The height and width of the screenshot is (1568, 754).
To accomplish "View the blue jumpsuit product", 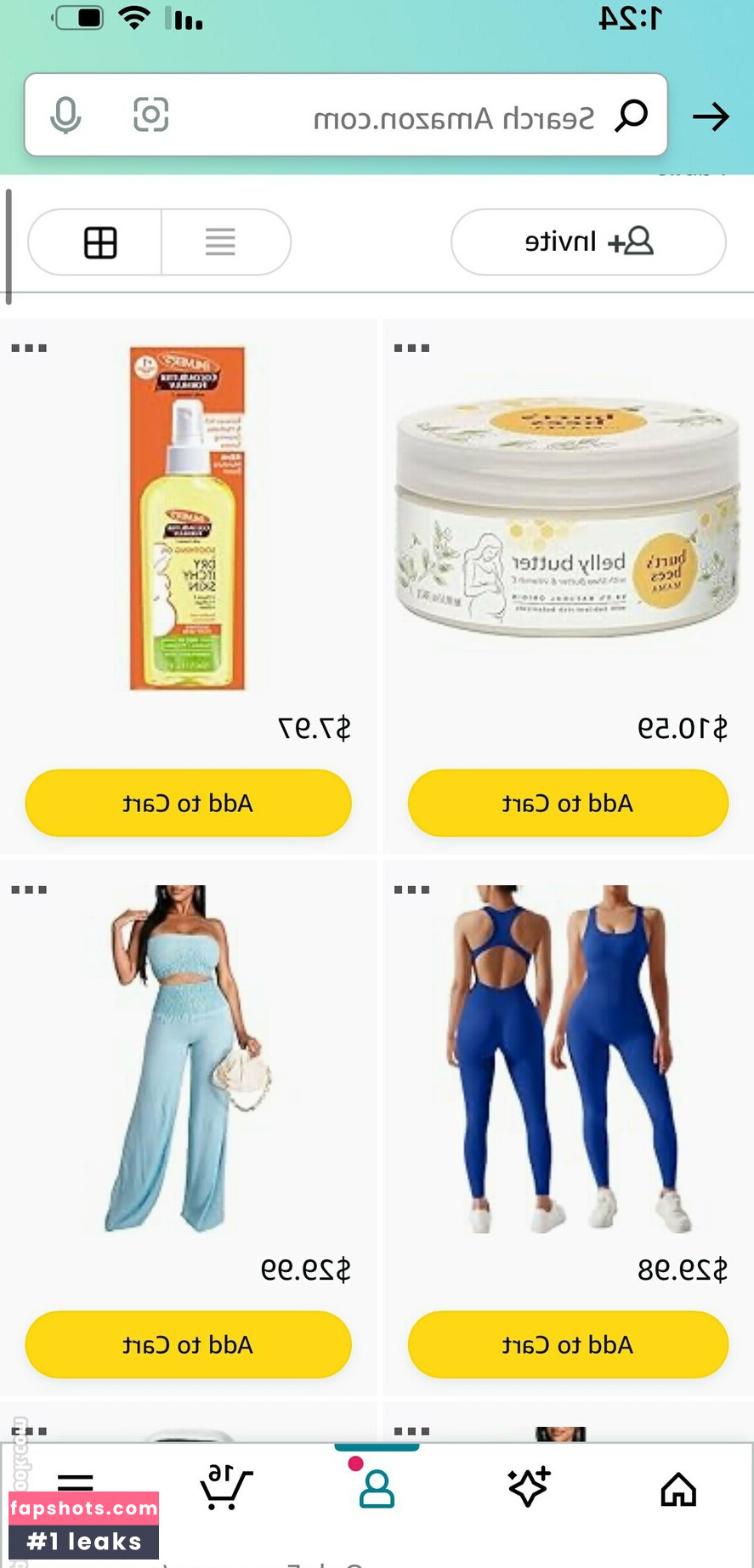I will click(568, 1059).
